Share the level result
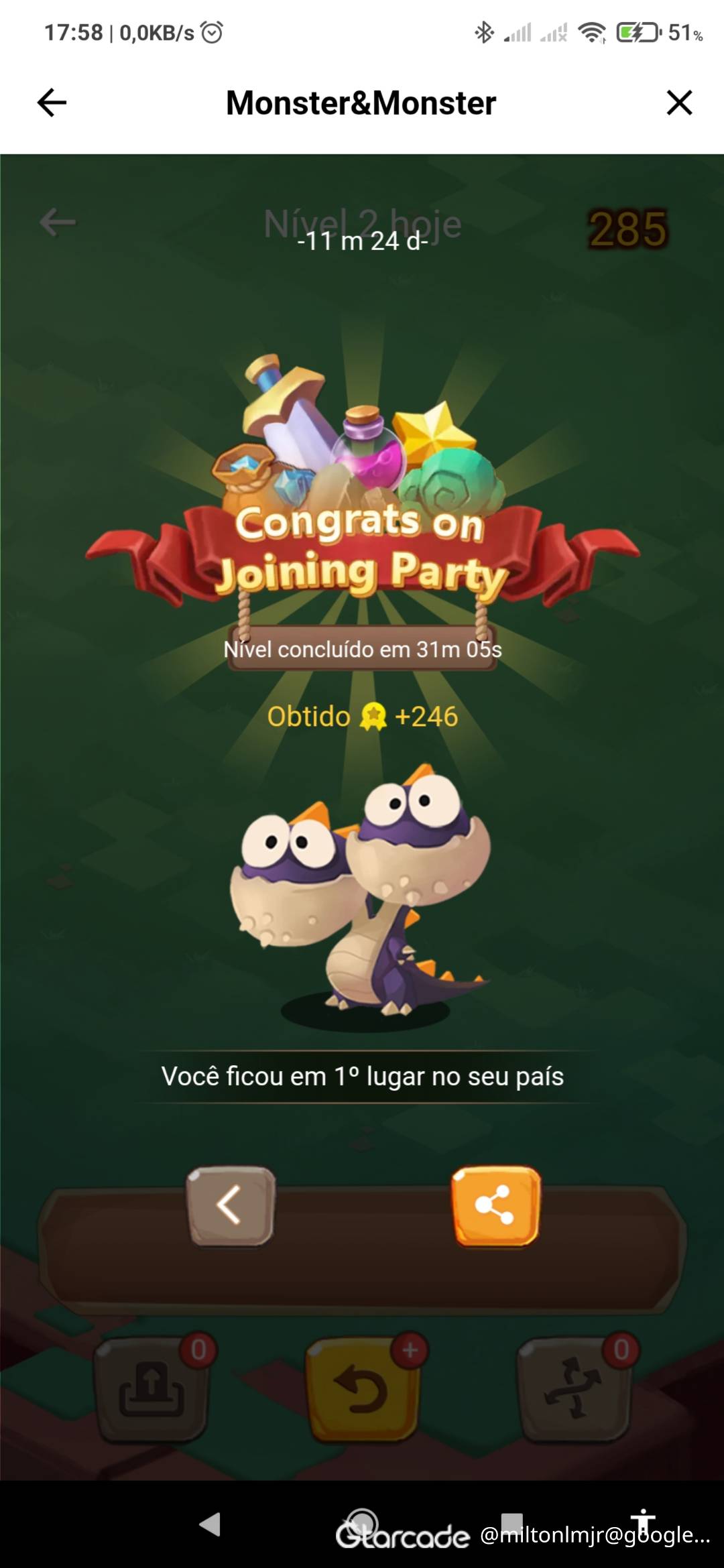This screenshot has height=1568, width=724. click(x=495, y=1205)
